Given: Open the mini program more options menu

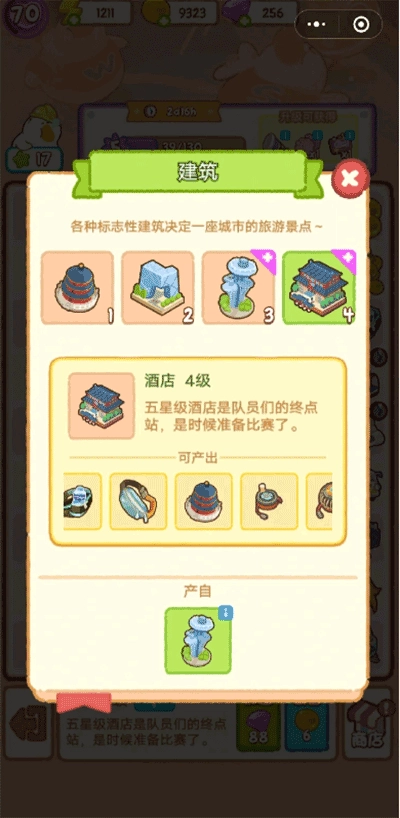Looking at the screenshot, I should coord(317,25).
